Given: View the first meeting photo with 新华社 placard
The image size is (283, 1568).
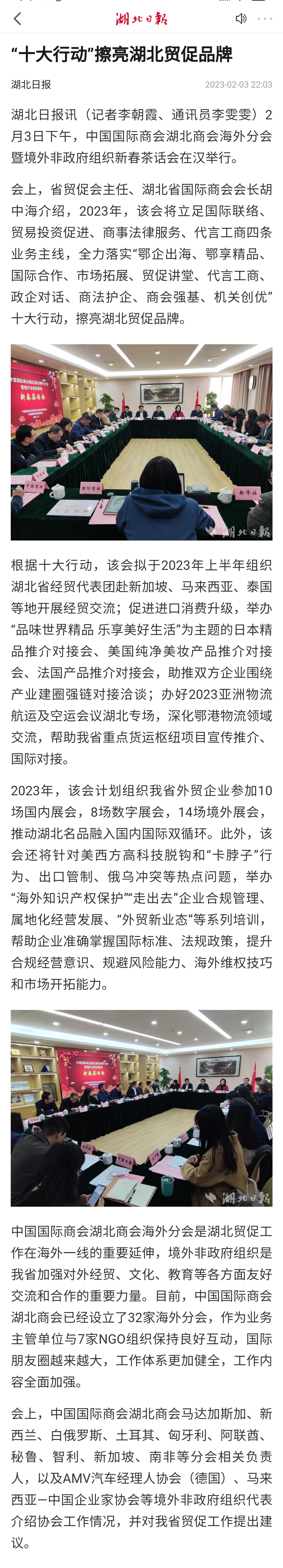Looking at the screenshot, I should click(141, 442).
